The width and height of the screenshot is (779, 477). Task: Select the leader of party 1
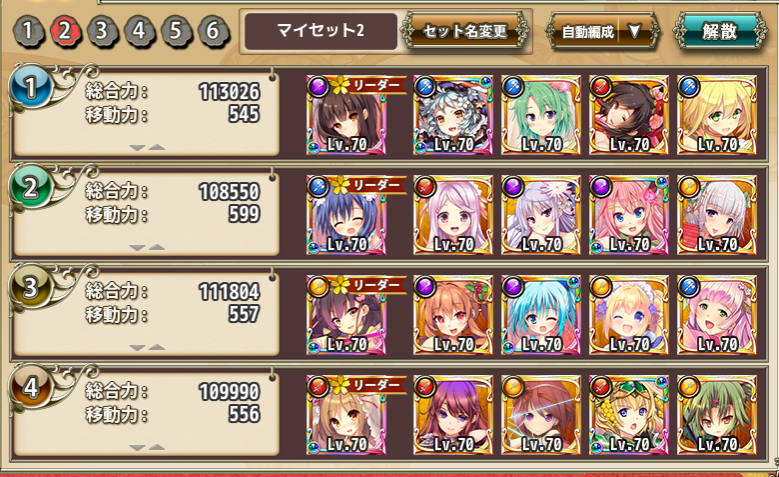pos(346,114)
